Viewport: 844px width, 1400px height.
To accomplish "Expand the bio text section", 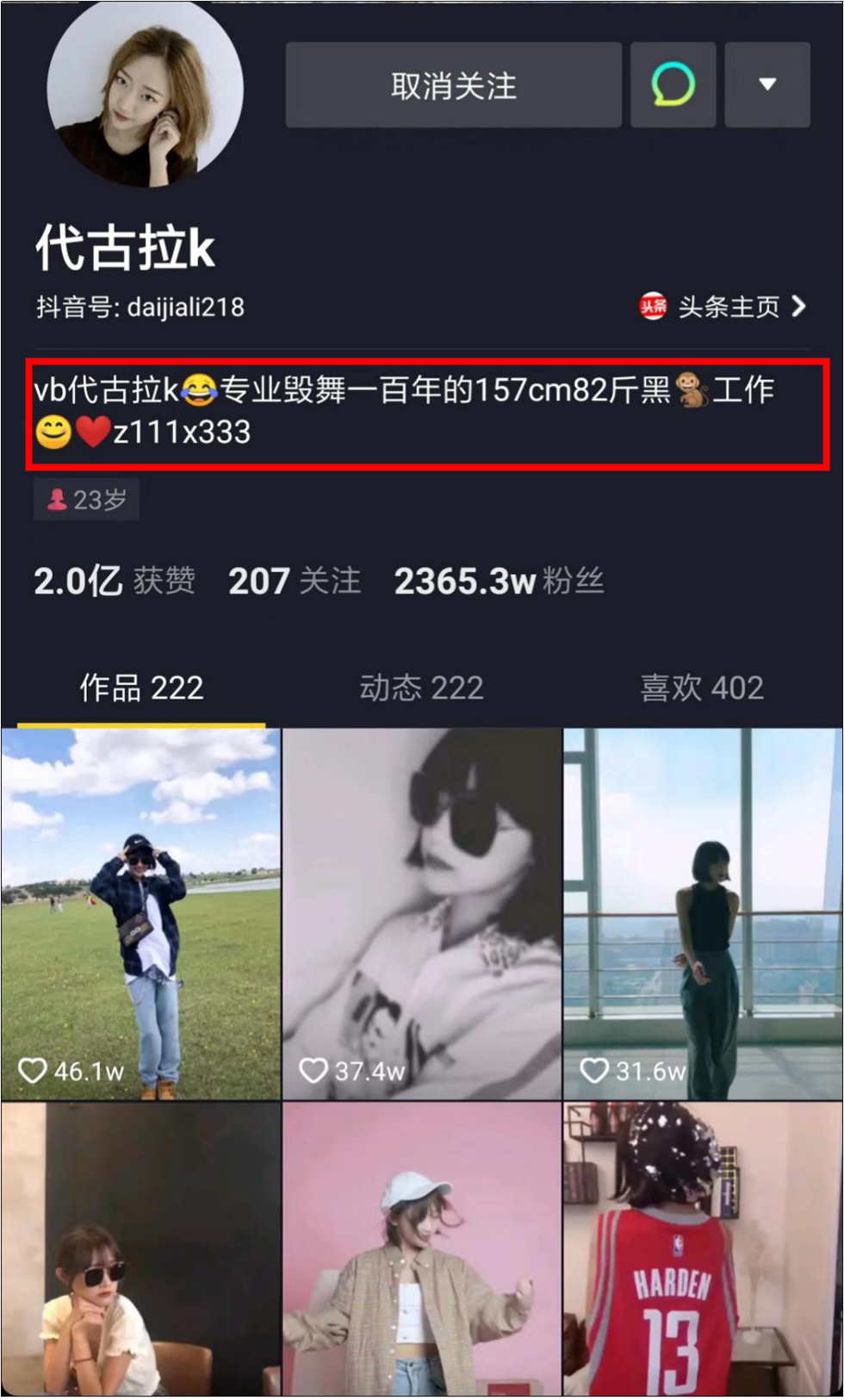I will tap(405, 414).
